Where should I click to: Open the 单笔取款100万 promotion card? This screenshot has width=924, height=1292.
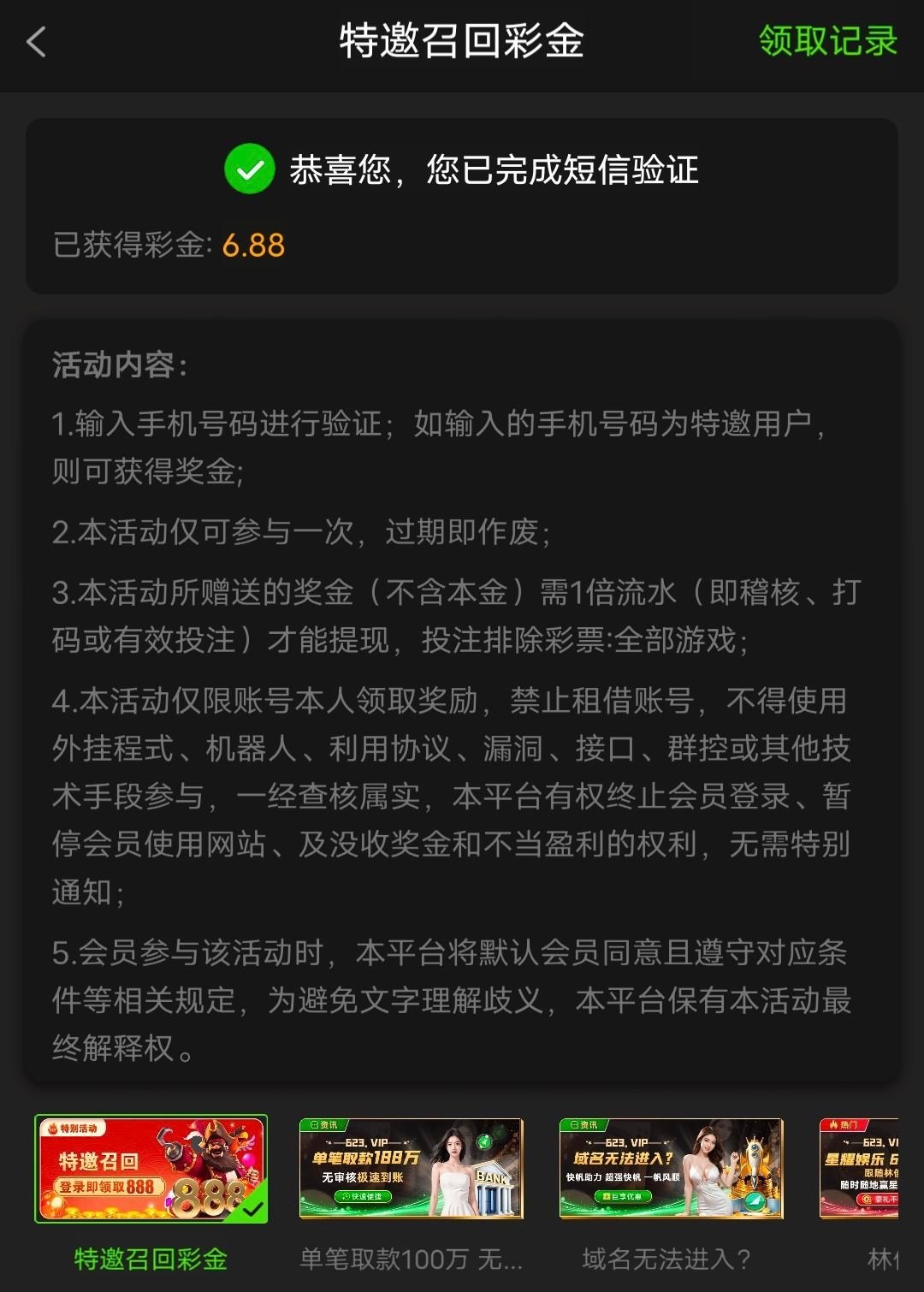(411, 1168)
